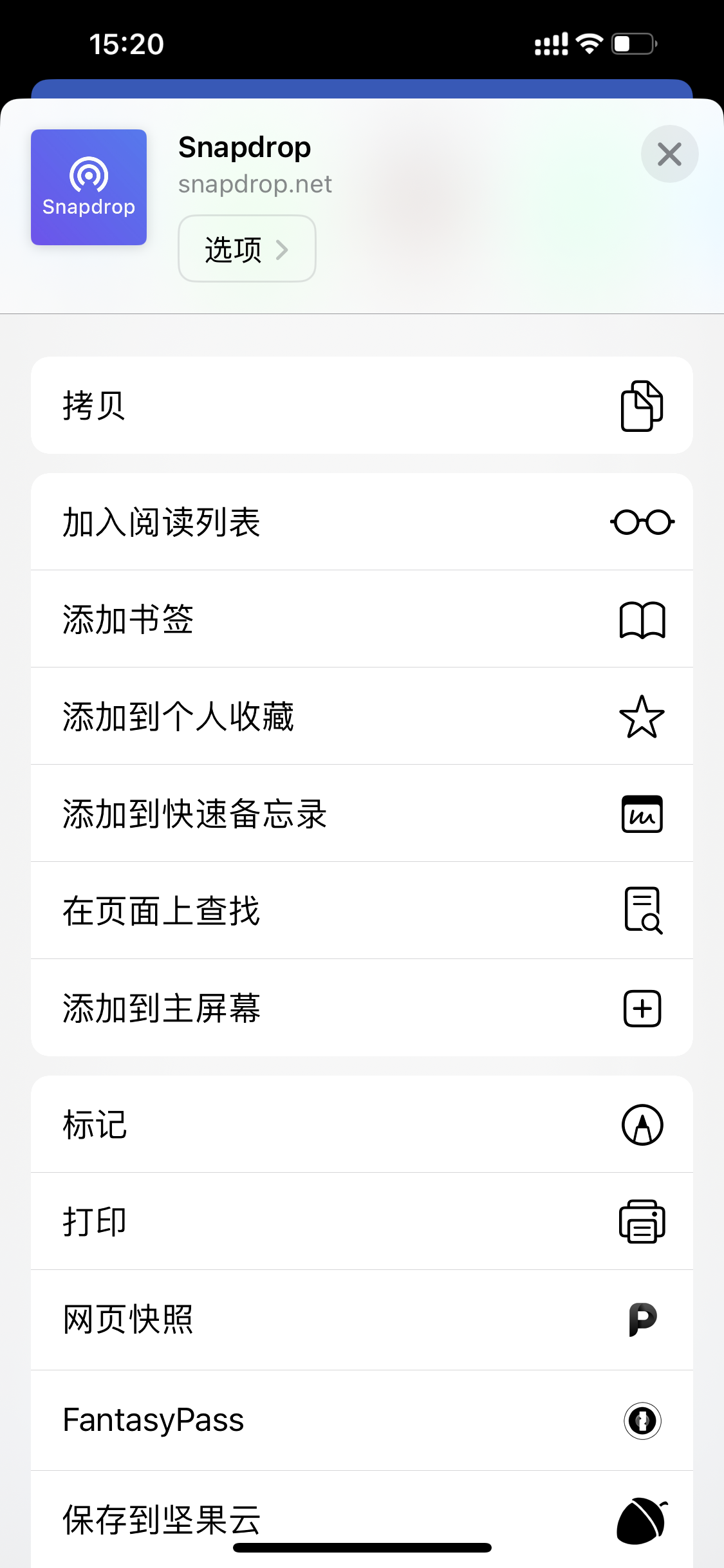Dismiss the share sheet with the X

click(x=669, y=154)
